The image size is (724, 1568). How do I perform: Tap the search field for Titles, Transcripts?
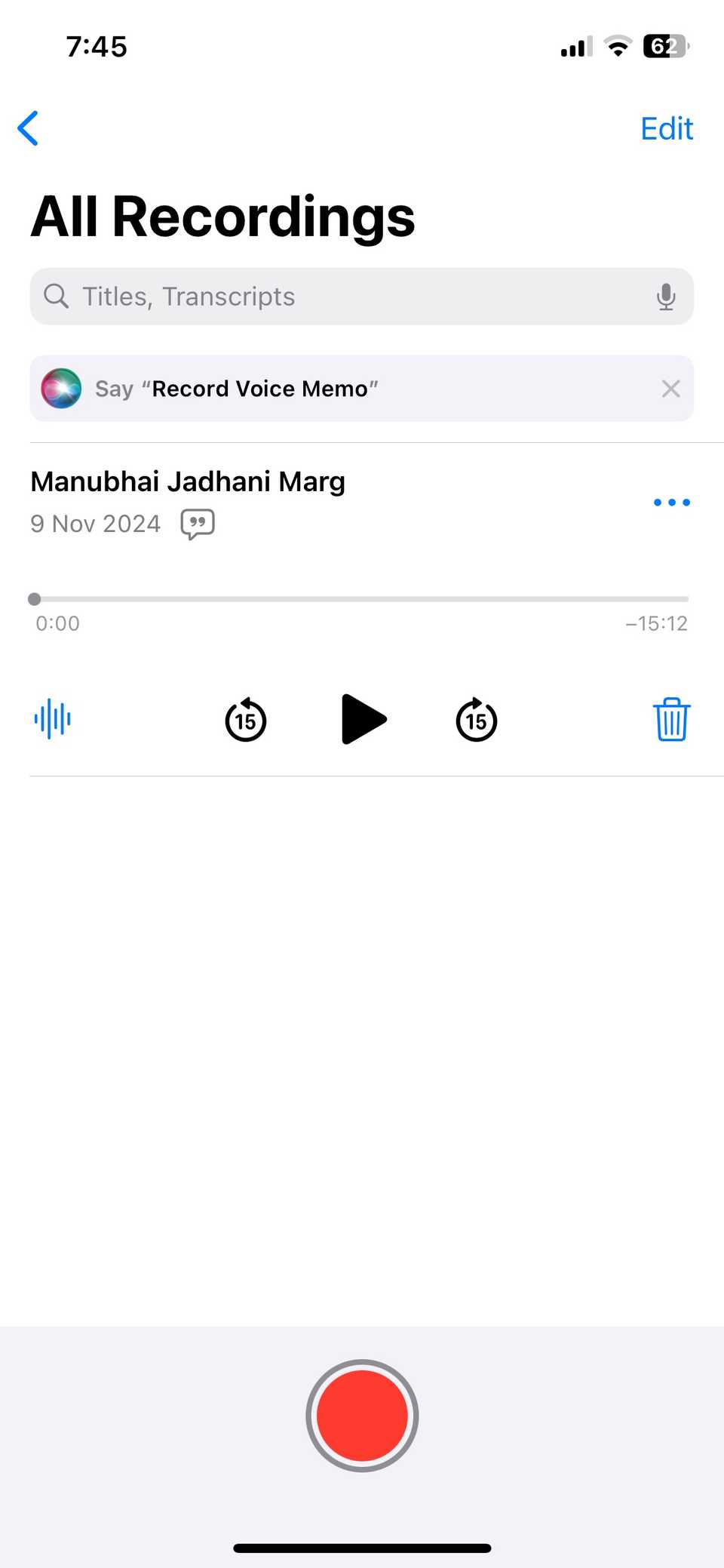tap(302, 297)
